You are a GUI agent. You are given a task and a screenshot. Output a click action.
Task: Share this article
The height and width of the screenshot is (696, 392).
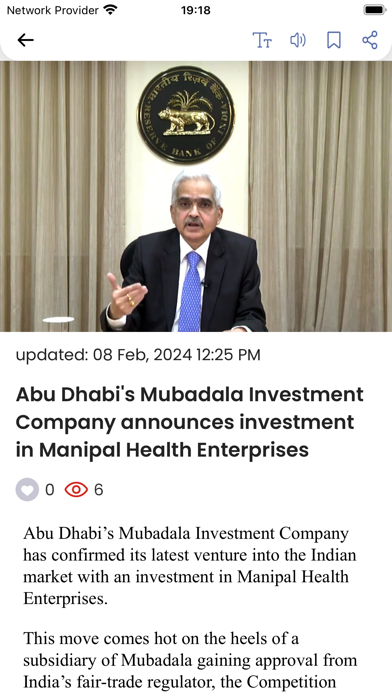click(370, 40)
